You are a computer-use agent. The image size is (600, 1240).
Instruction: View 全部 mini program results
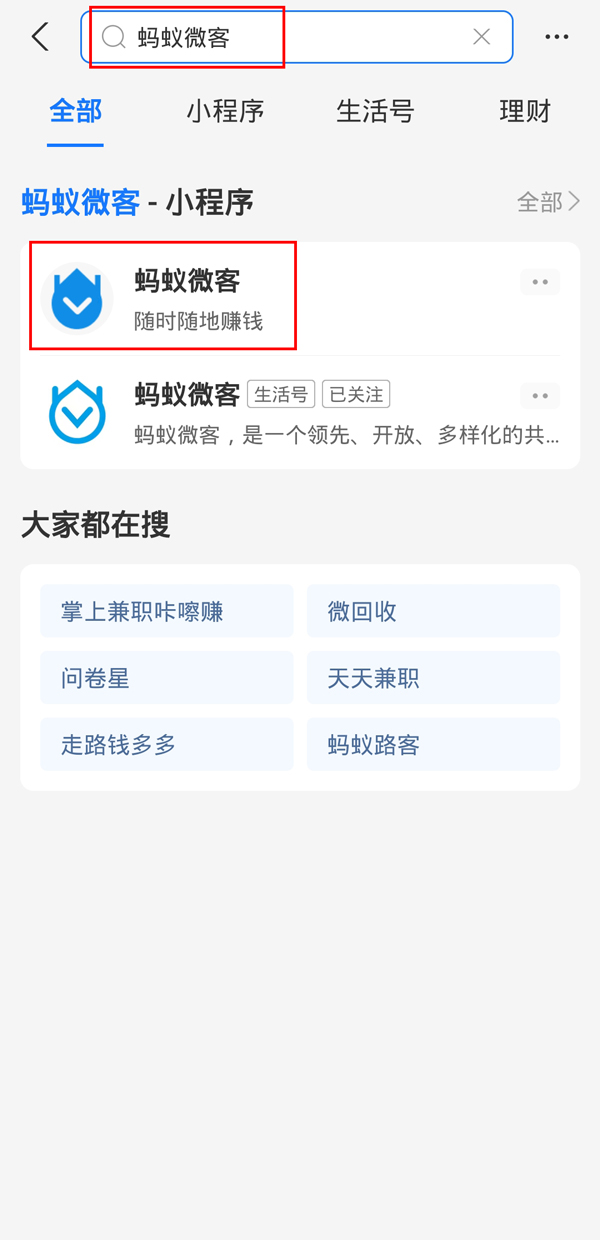[548, 202]
